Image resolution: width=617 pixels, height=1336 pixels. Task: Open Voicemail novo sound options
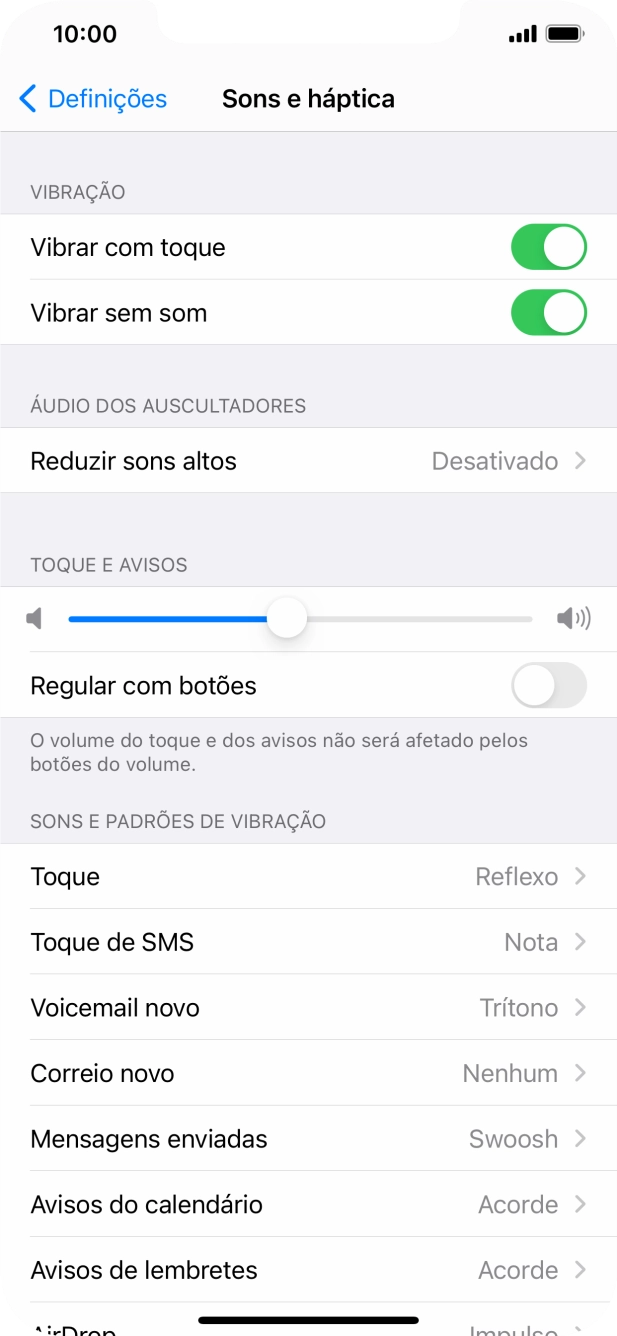pos(308,1008)
